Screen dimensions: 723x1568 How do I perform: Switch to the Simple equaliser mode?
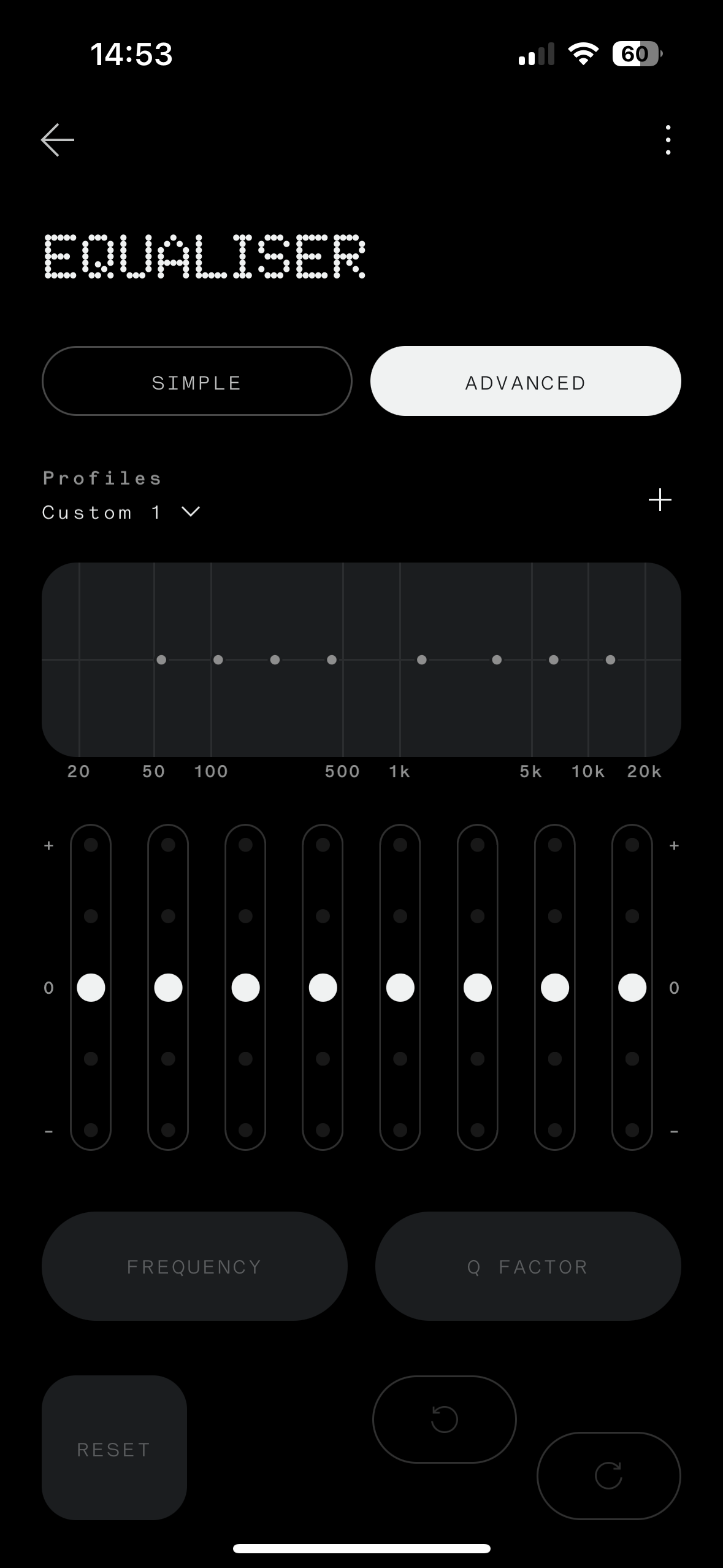tap(197, 382)
